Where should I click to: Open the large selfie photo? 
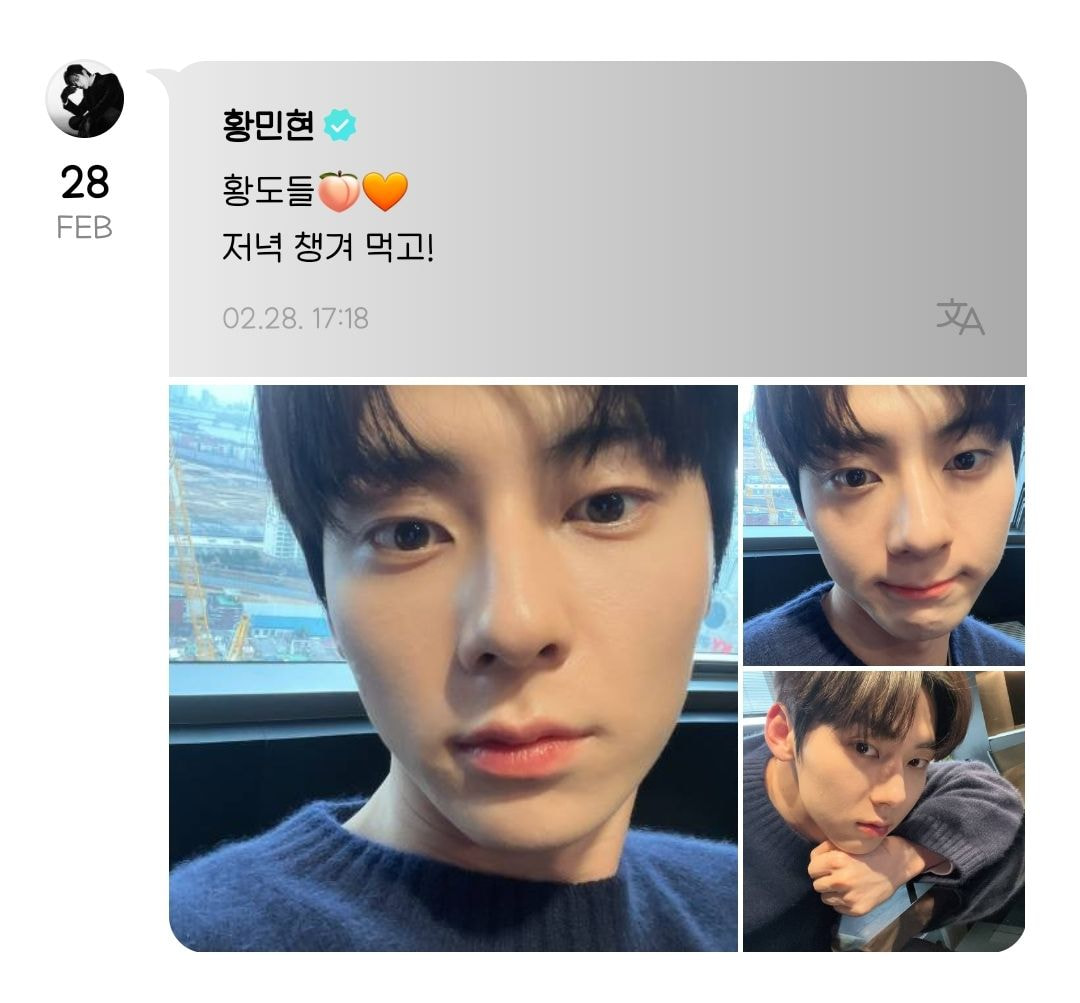click(453, 667)
